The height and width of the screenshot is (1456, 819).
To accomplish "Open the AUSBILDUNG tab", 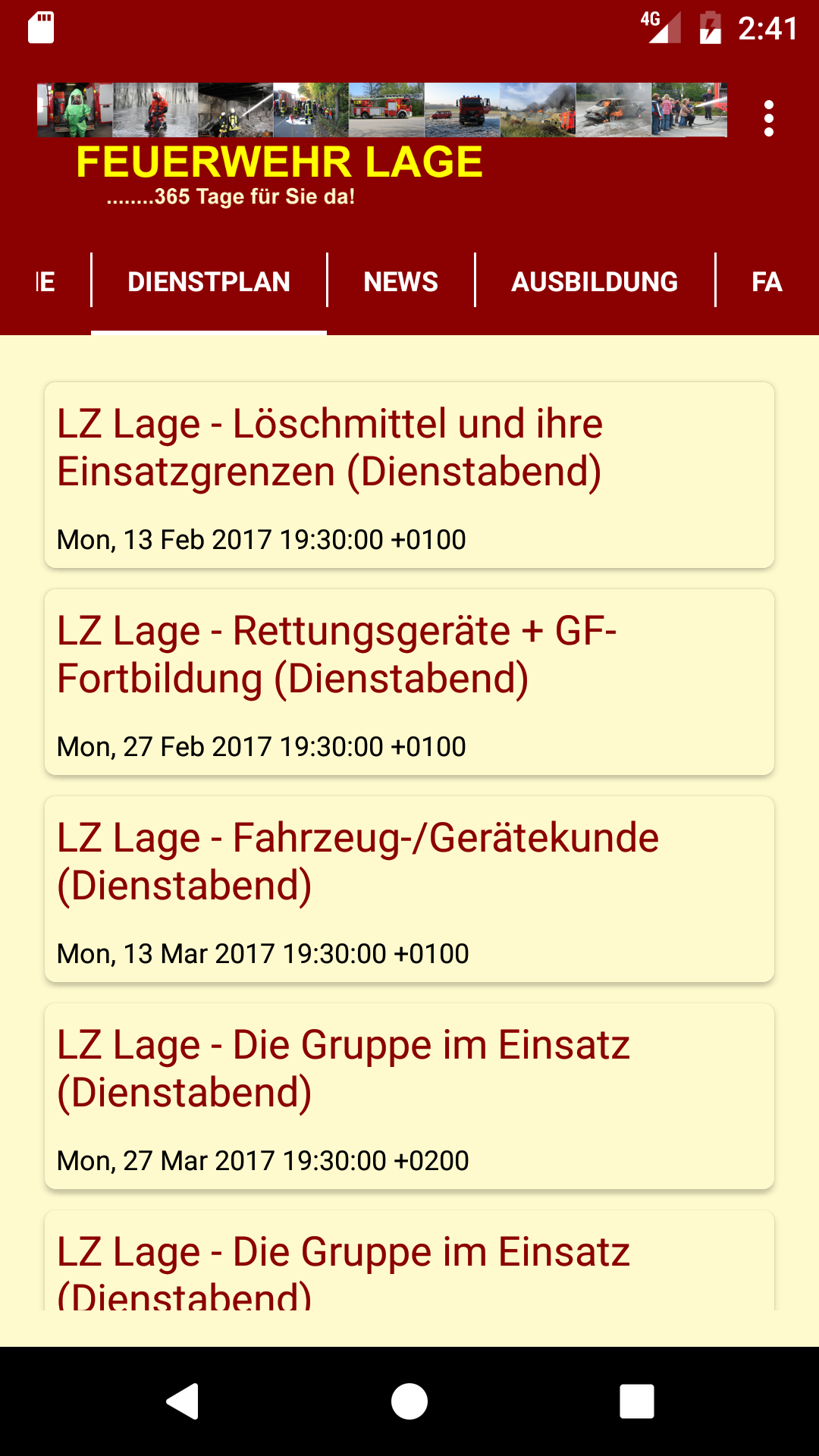I will point(596,281).
